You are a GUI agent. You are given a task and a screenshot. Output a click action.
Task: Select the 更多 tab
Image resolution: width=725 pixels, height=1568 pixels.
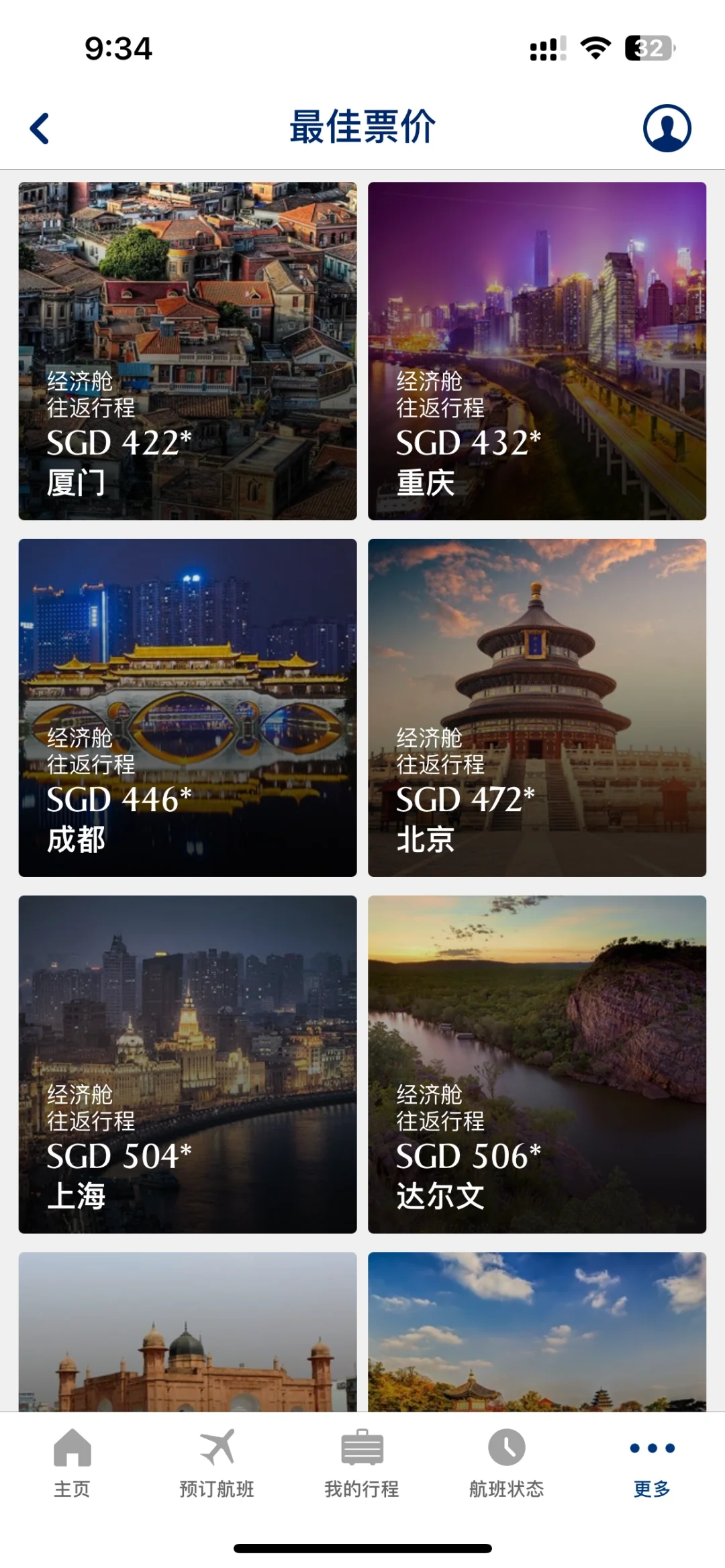click(x=652, y=1463)
